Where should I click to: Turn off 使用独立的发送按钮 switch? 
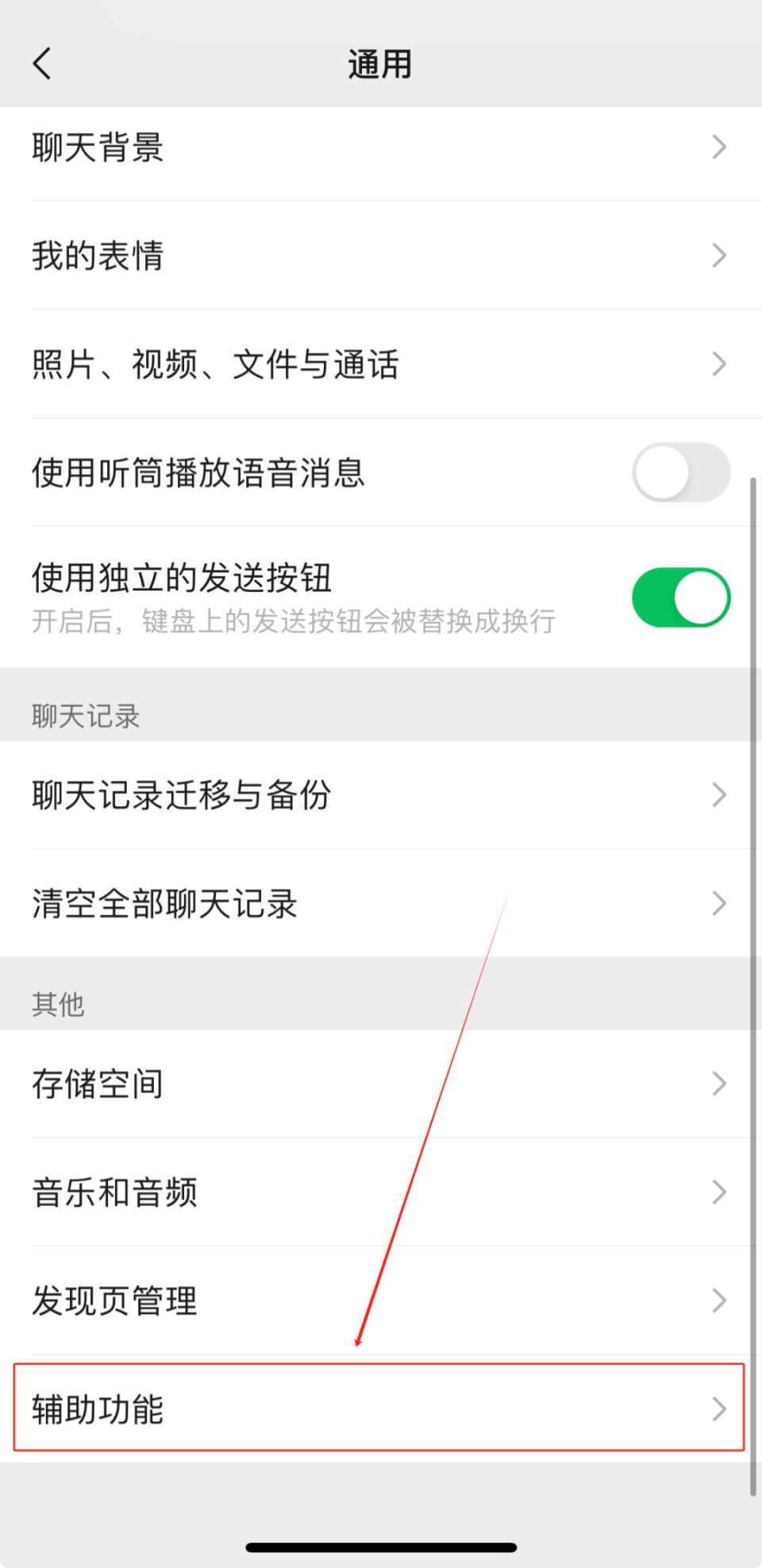click(x=680, y=598)
